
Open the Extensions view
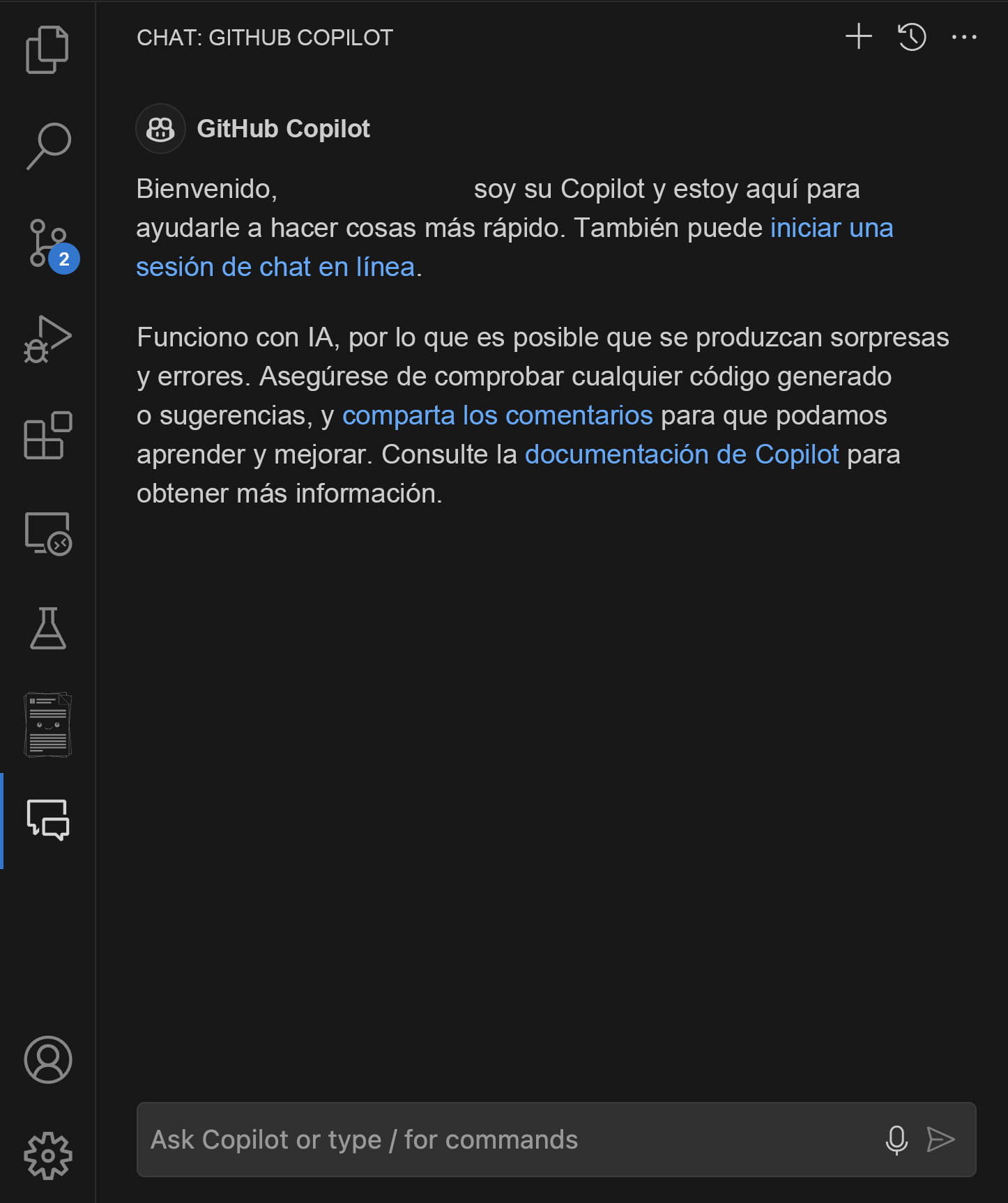coord(47,436)
